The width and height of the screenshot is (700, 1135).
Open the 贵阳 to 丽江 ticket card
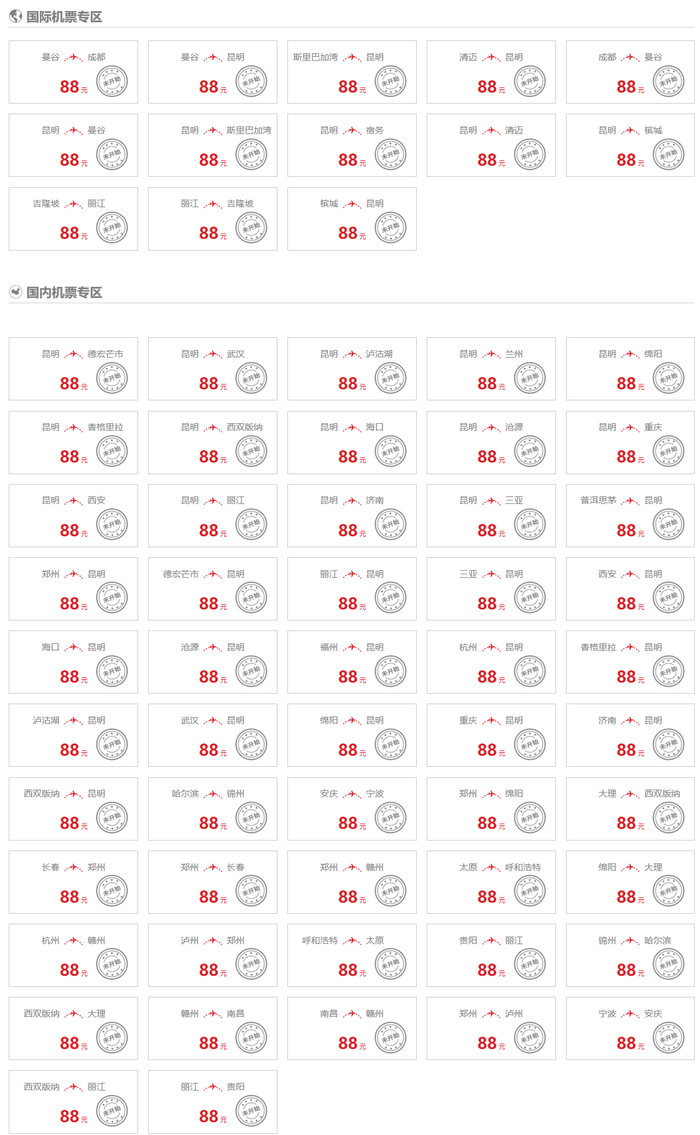[x=491, y=955]
